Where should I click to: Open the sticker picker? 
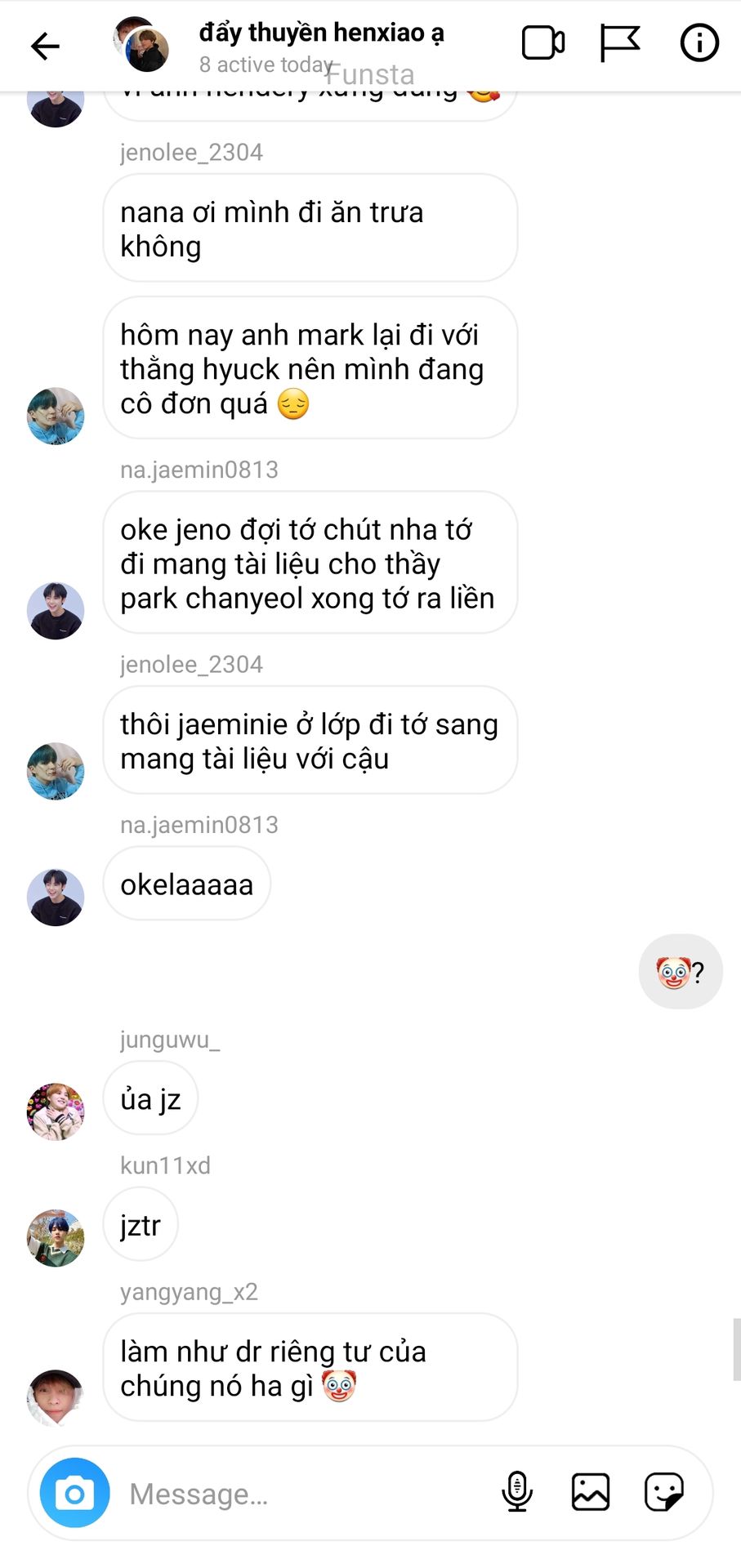point(664,1492)
